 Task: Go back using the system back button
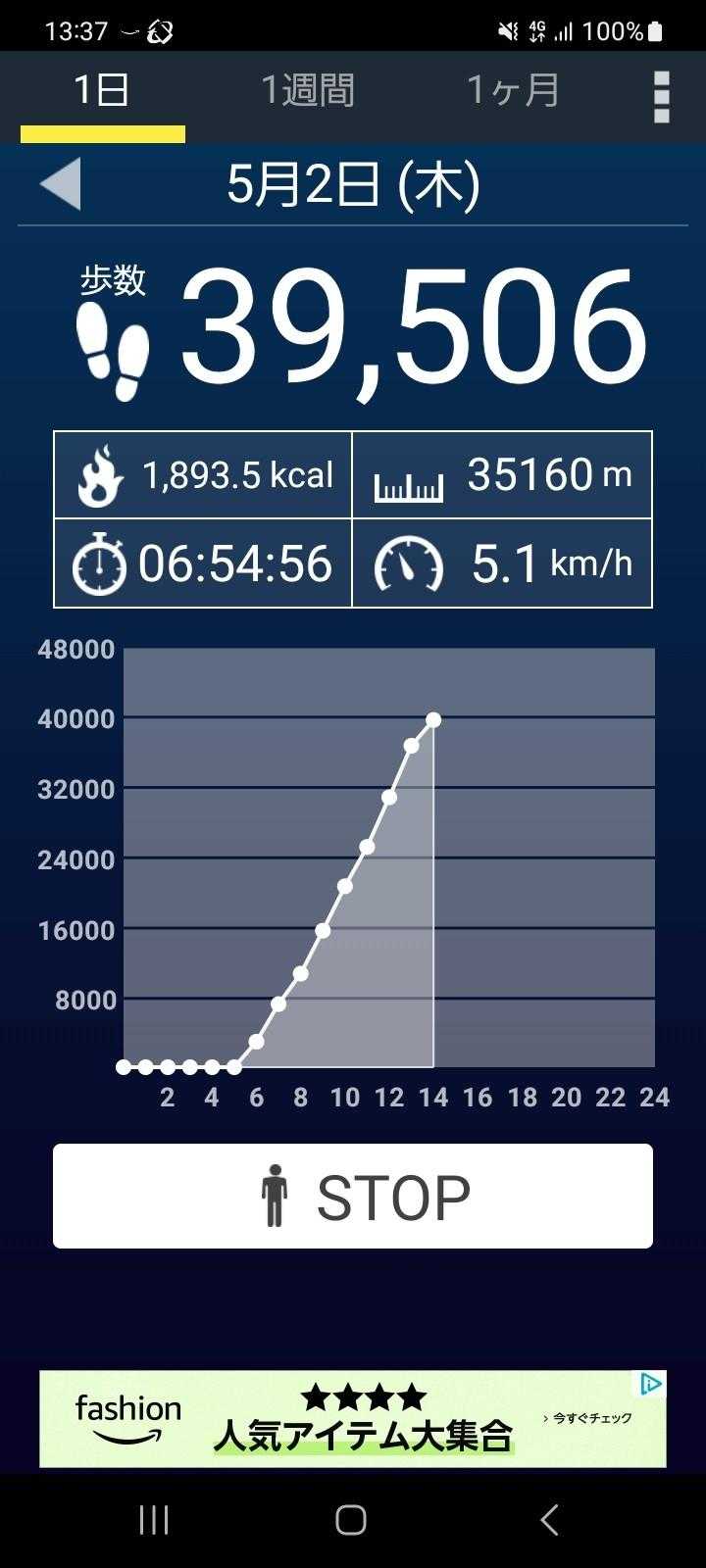550,1520
